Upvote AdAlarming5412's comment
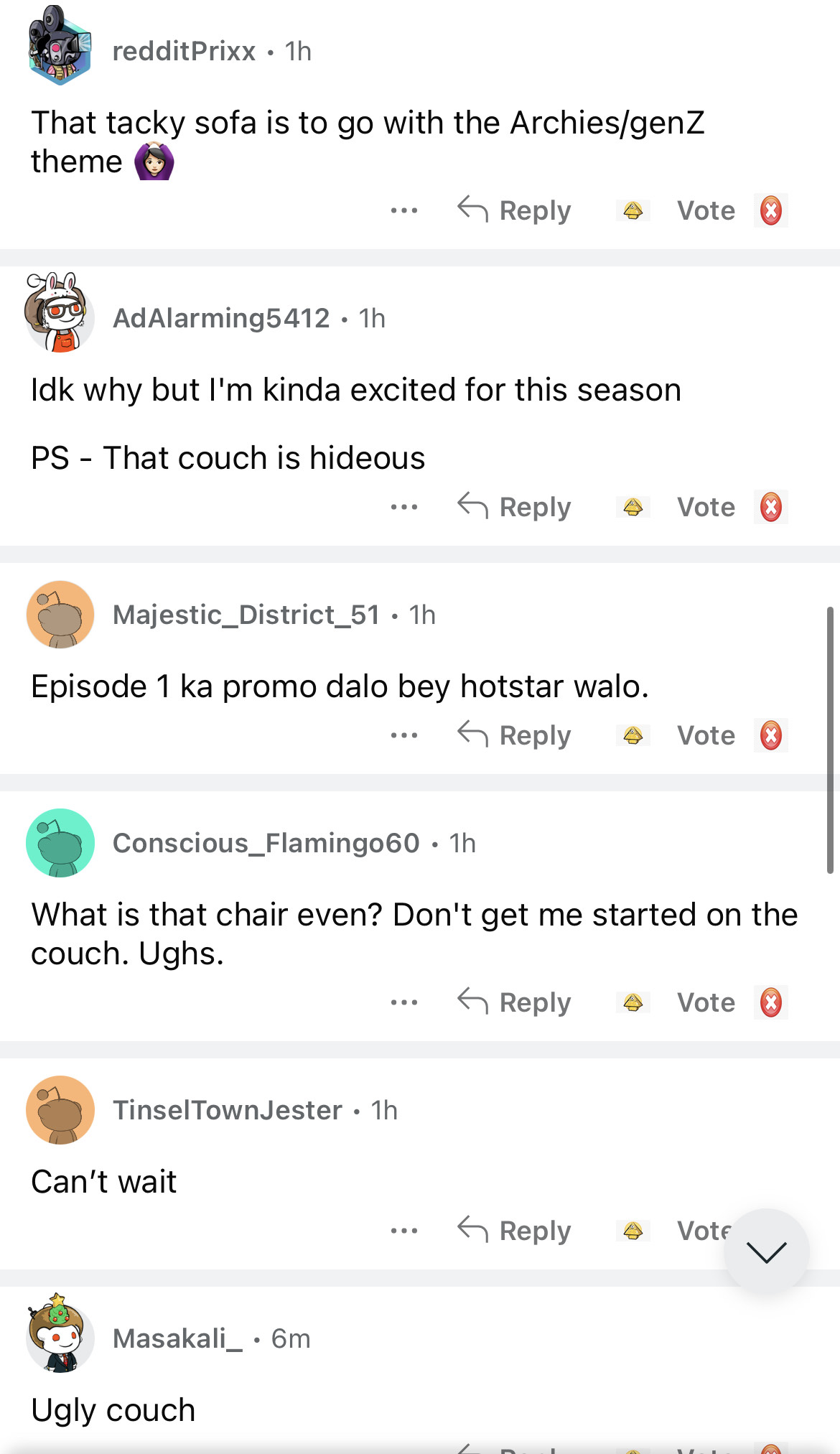840x1454 pixels. tap(633, 507)
